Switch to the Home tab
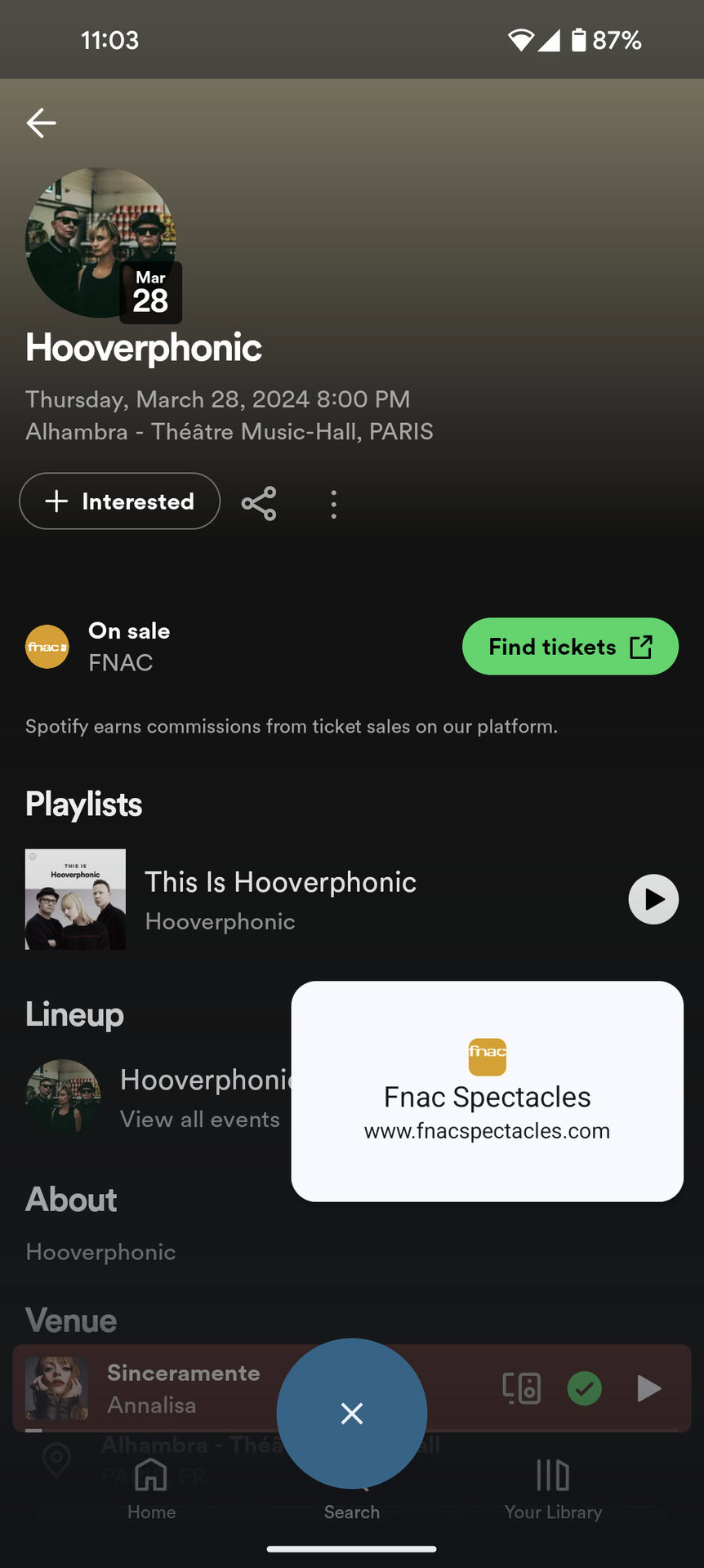 click(x=151, y=1489)
